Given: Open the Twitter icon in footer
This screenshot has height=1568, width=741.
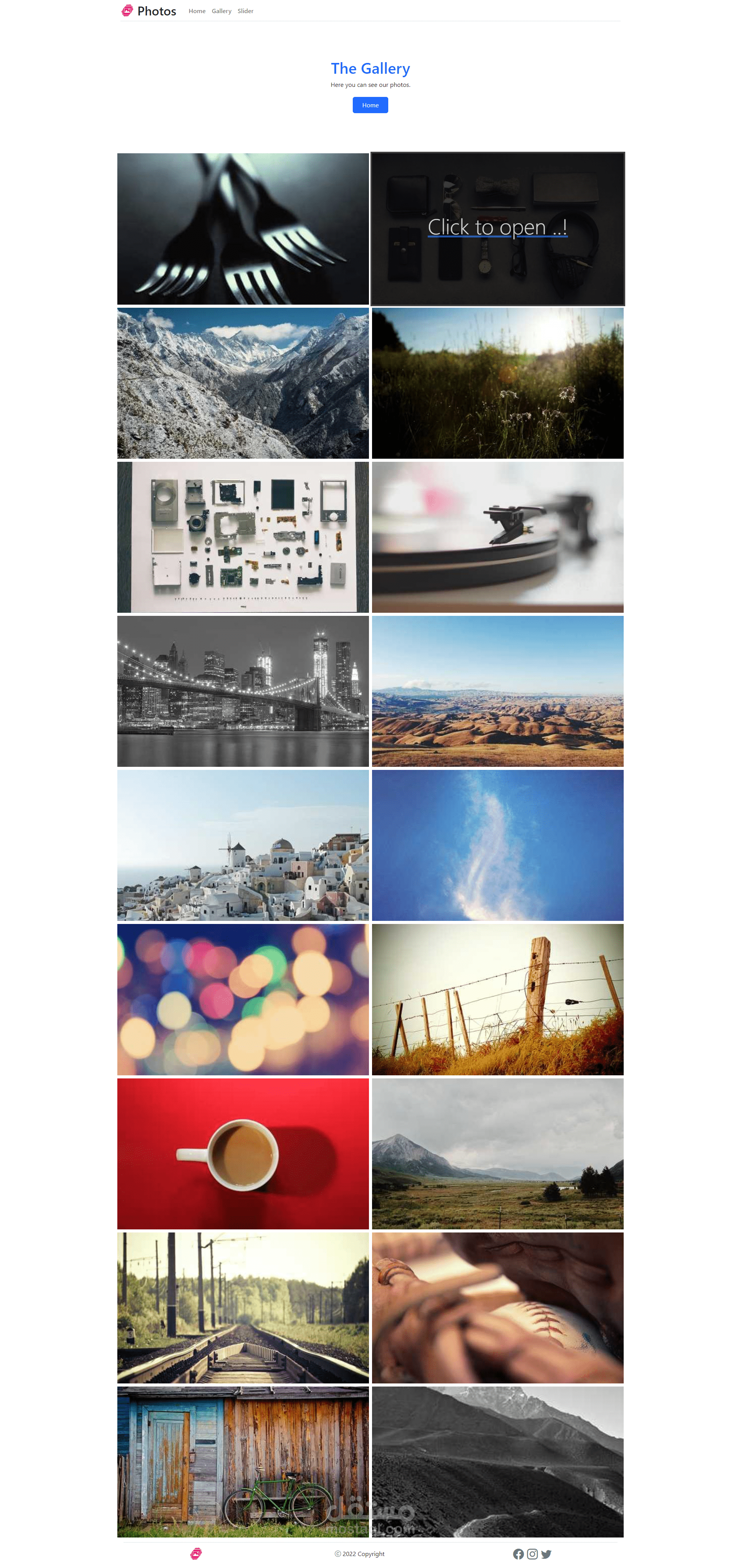Looking at the screenshot, I should (x=546, y=1553).
